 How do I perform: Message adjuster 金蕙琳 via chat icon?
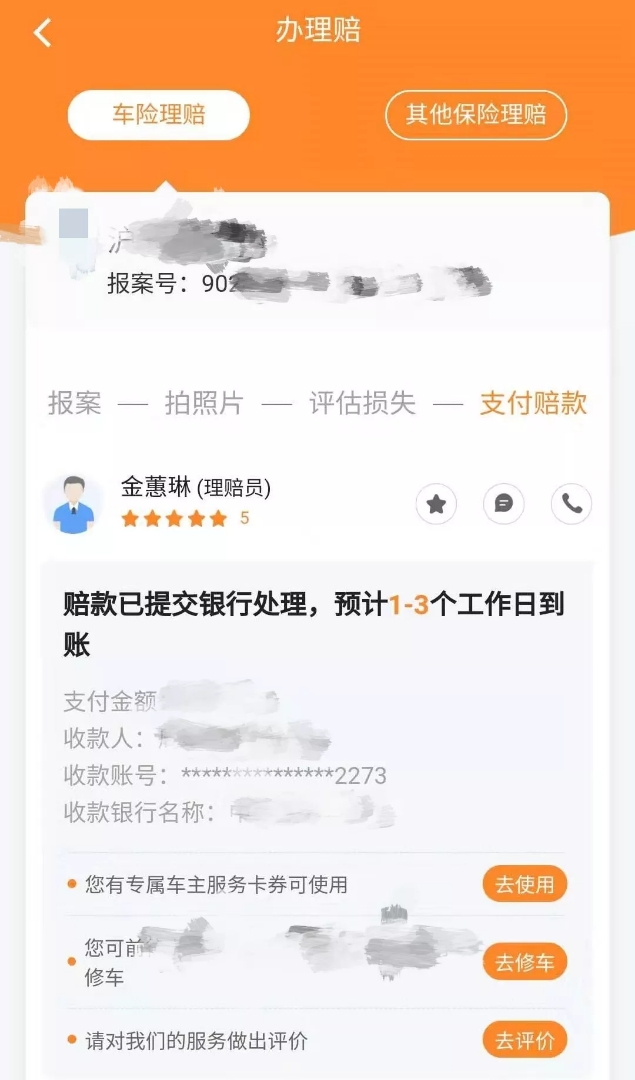coord(504,504)
